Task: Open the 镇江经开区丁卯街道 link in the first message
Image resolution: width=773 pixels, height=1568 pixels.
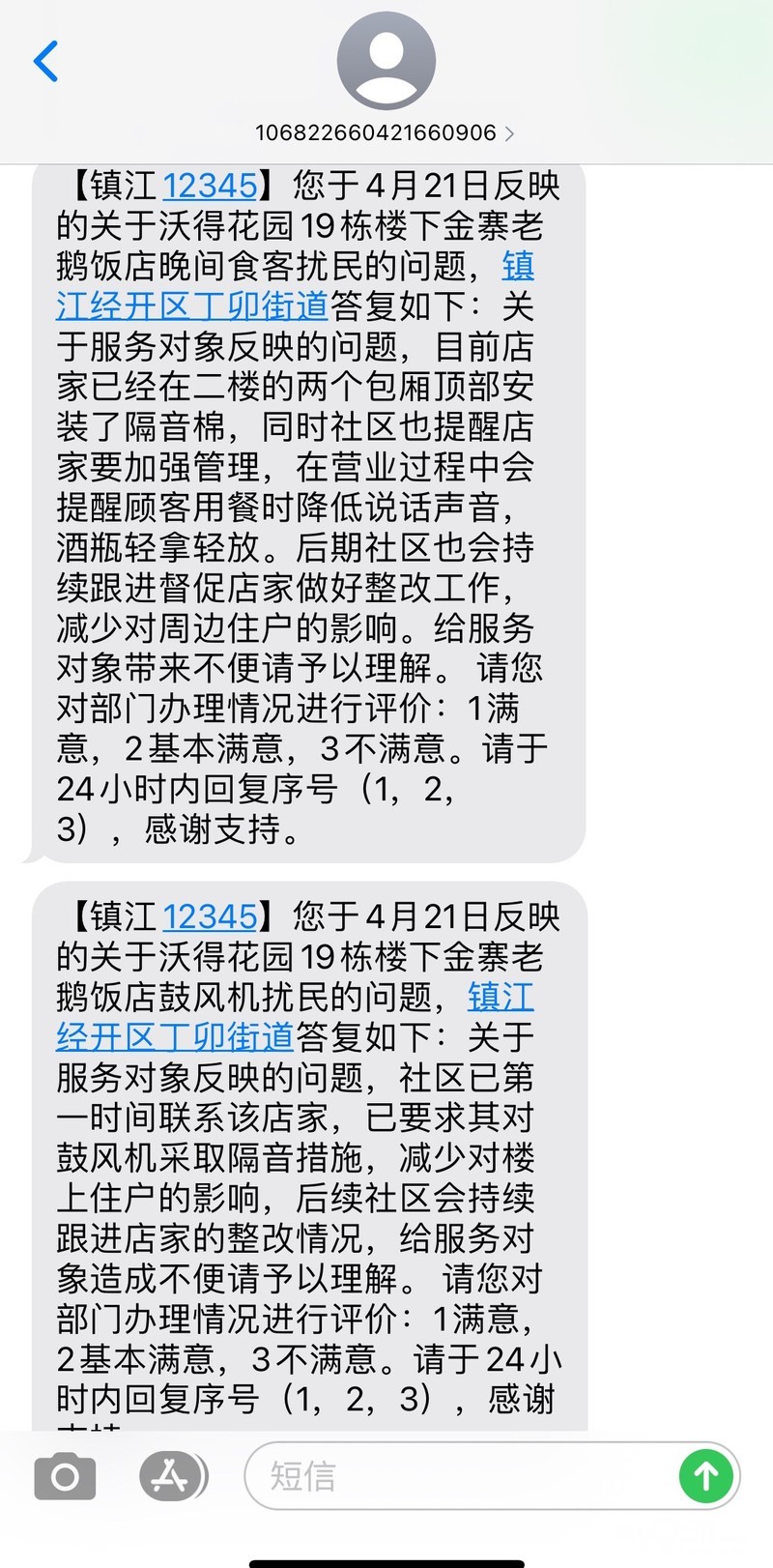Action: (192, 305)
